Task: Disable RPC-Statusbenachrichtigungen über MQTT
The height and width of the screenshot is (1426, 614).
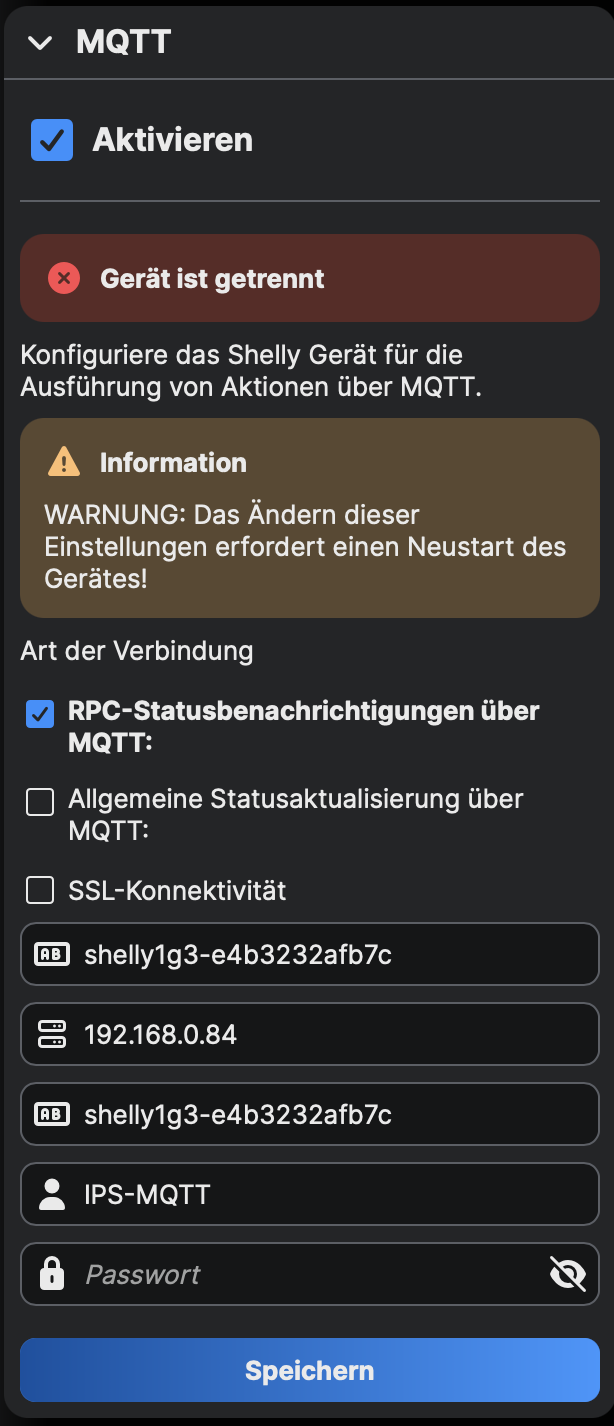Action: pos(40,714)
